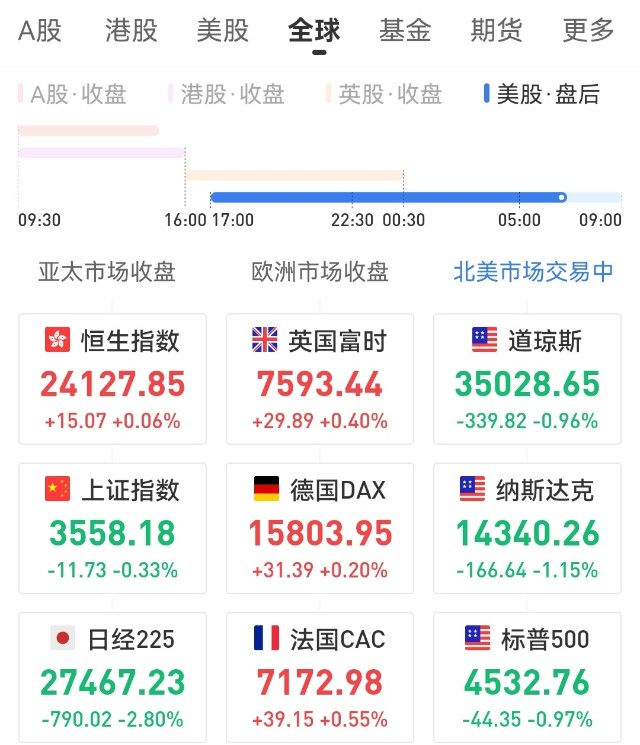Select the 标普500 card
The height and width of the screenshot is (745, 640).
pyautogui.click(x=527, y=677)
